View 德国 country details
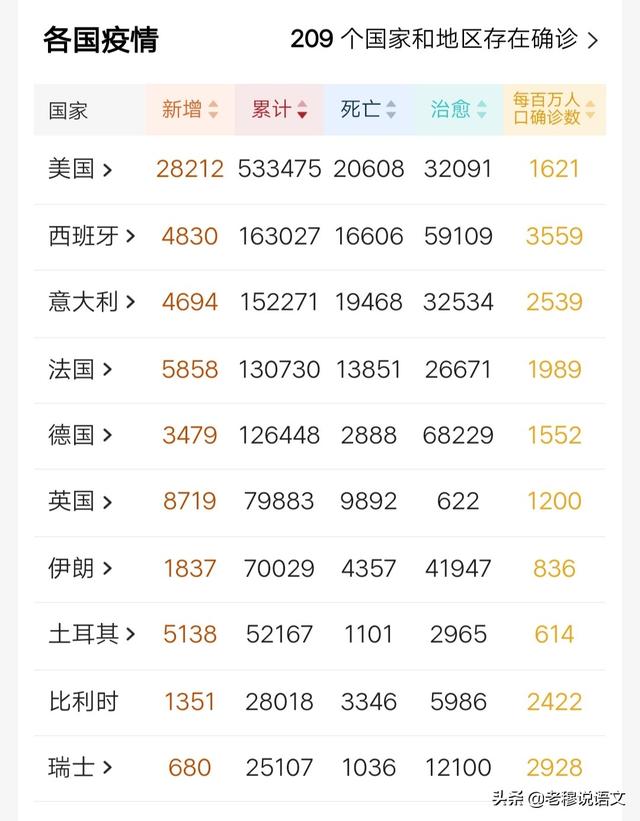The width and height of the screenshot is (640, 821). click(x=80, y=435)
